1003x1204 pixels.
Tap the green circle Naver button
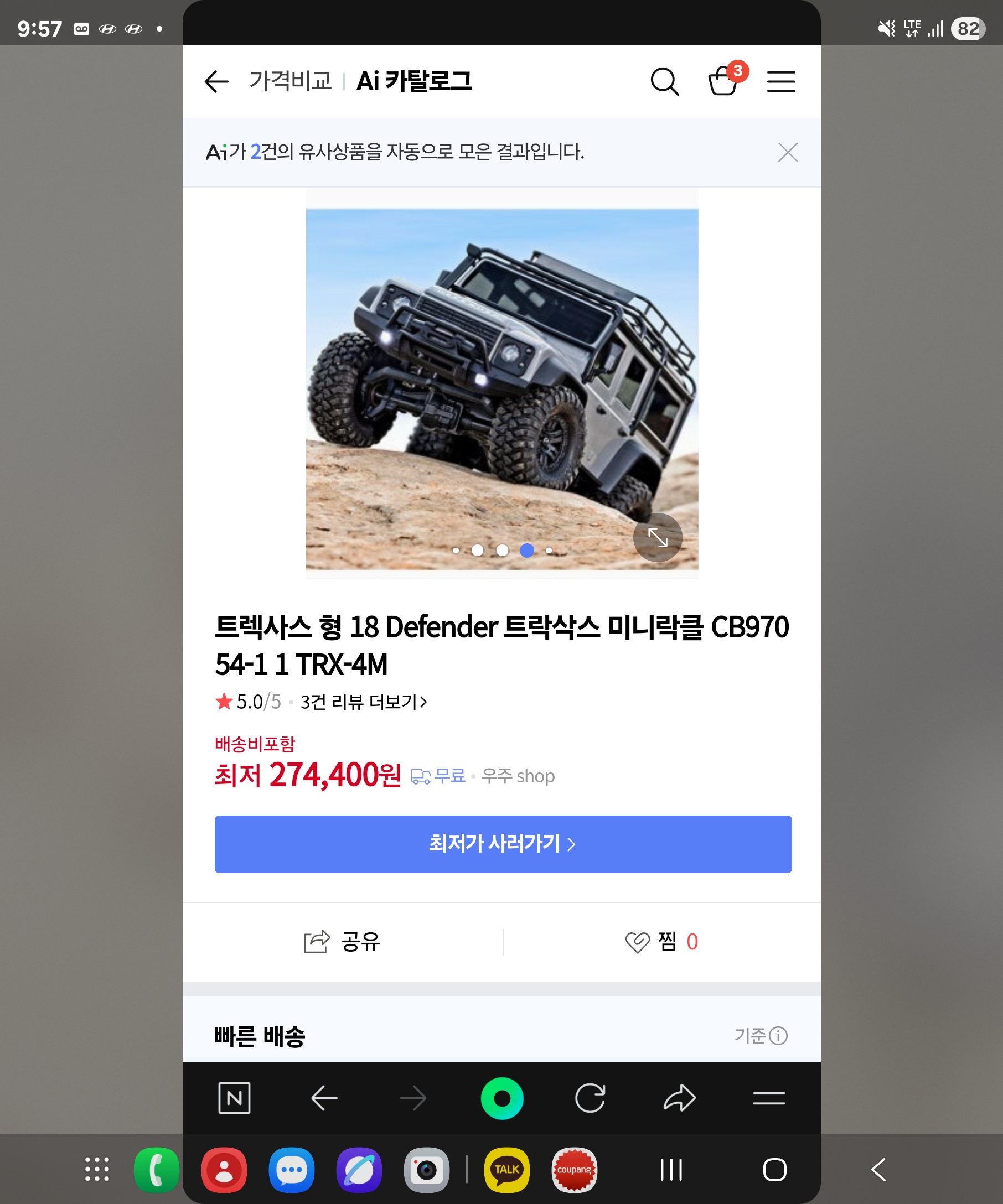click(x=502, y=1098)
